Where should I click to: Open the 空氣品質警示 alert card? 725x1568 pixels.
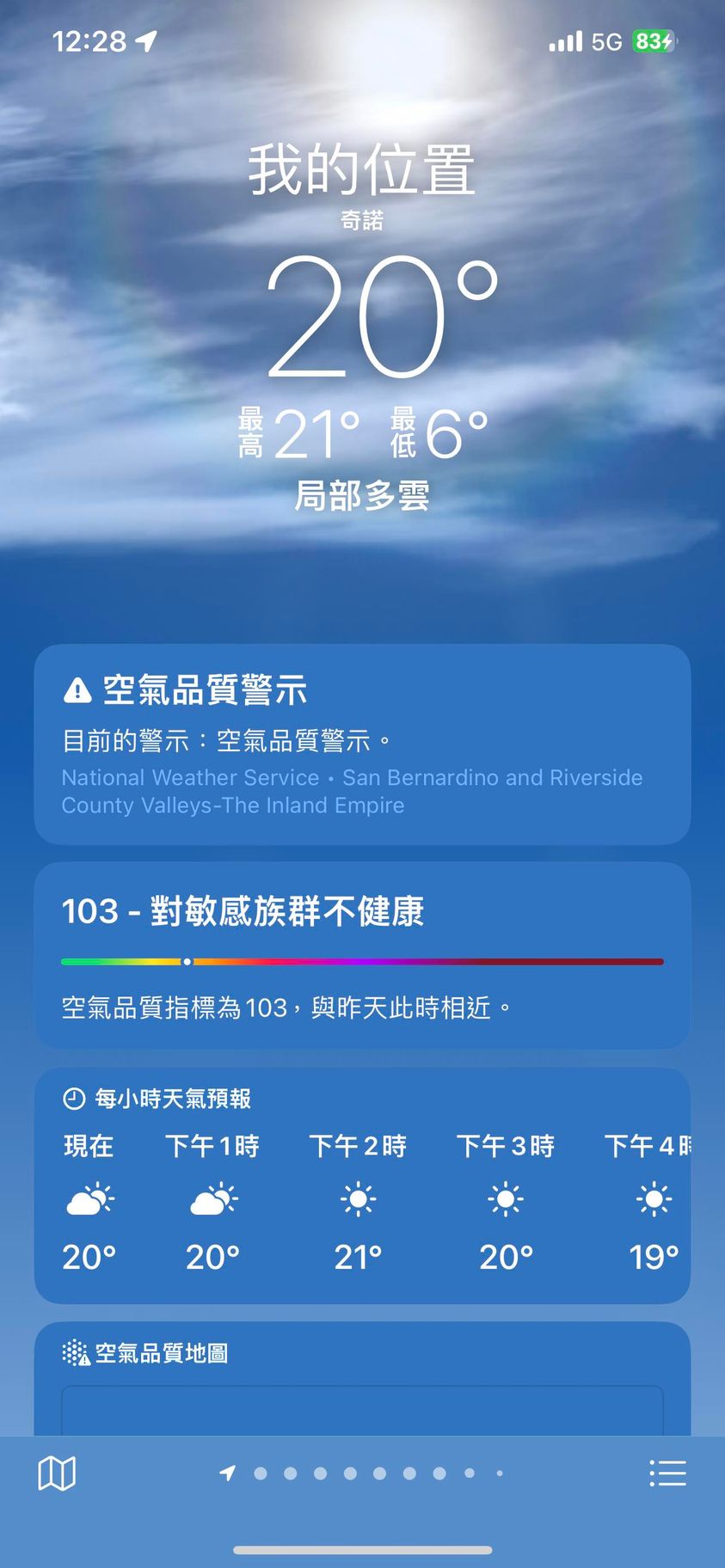click(x=362, y=744)
